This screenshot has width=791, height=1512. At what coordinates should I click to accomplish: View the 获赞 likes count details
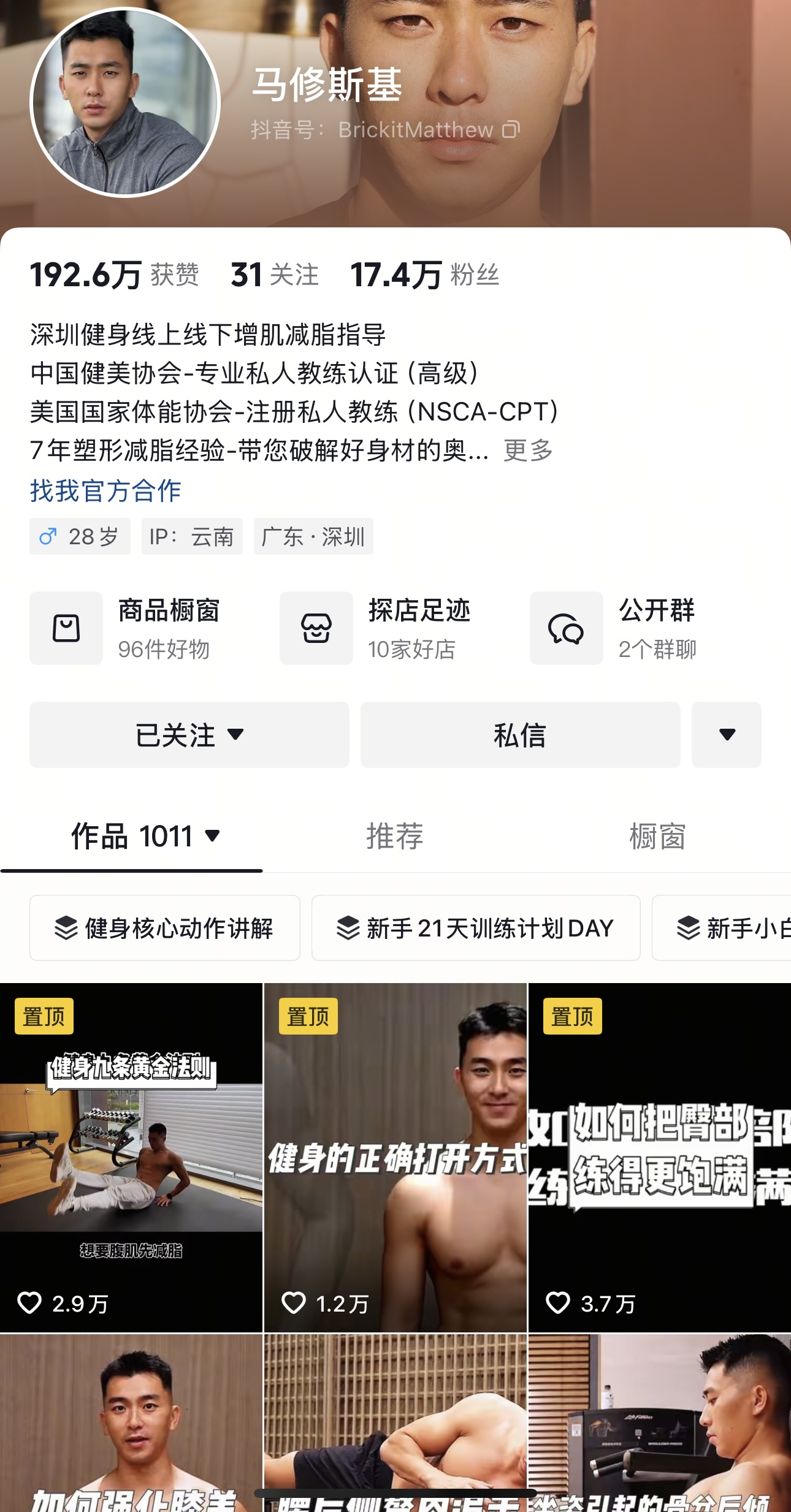point(114,275)
